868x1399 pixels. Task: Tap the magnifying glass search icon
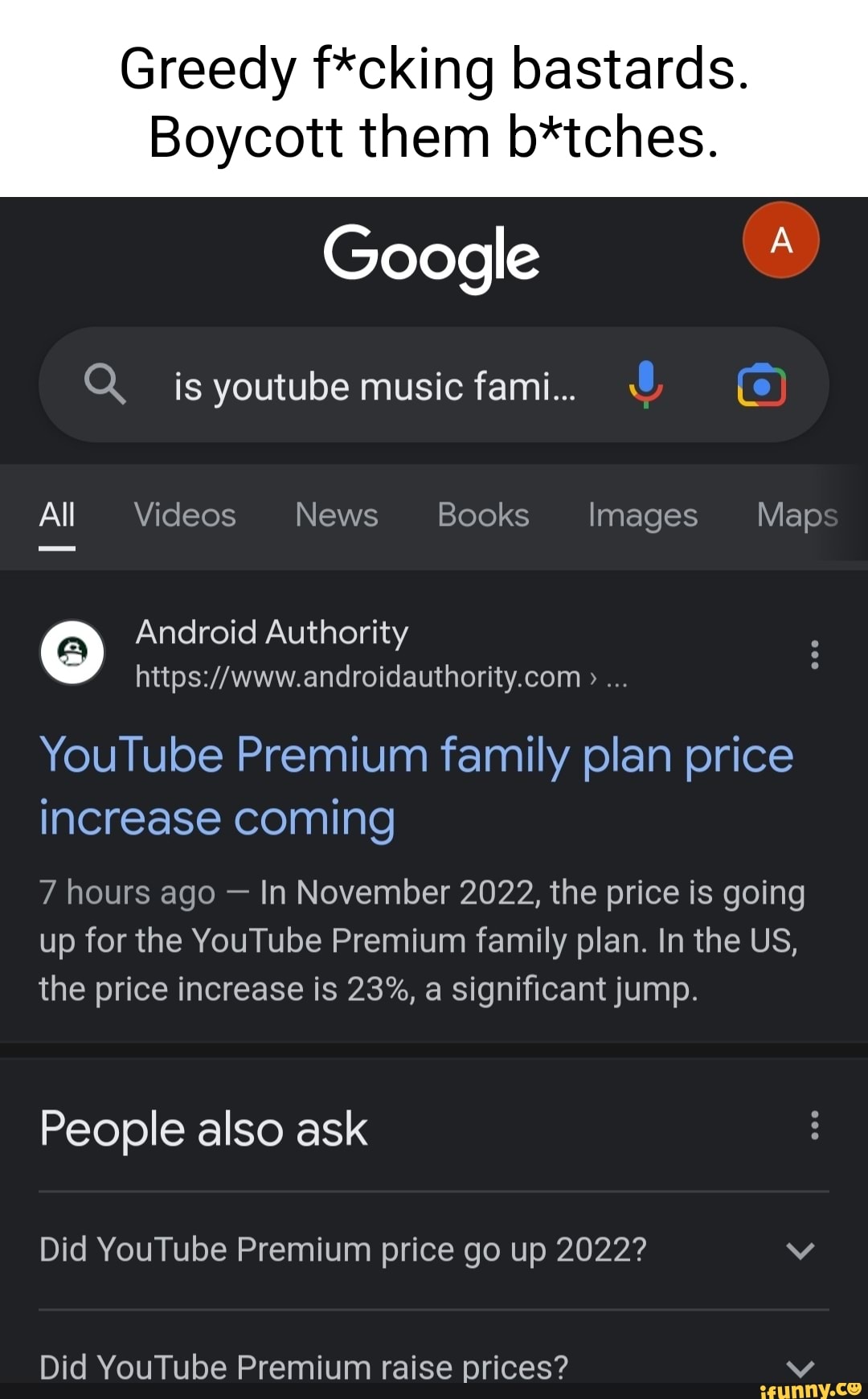(x=107, y=386)
